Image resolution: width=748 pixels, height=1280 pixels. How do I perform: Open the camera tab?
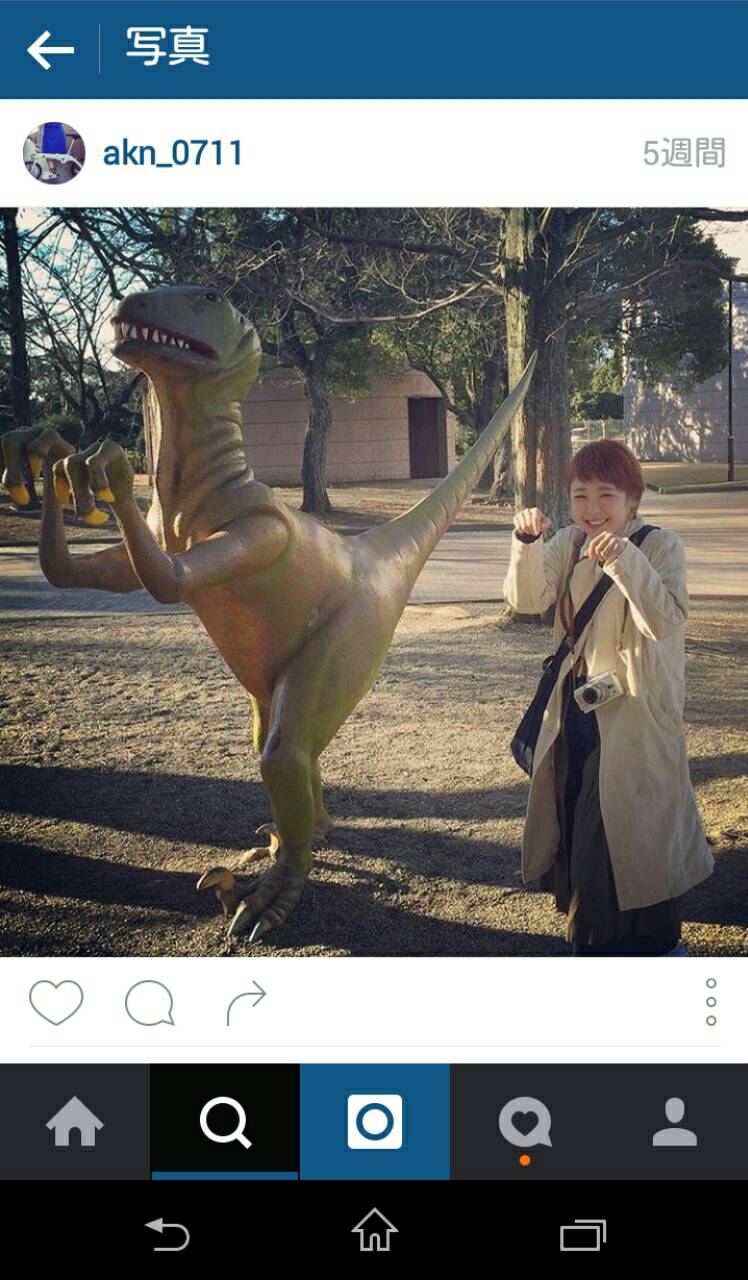375,1122
